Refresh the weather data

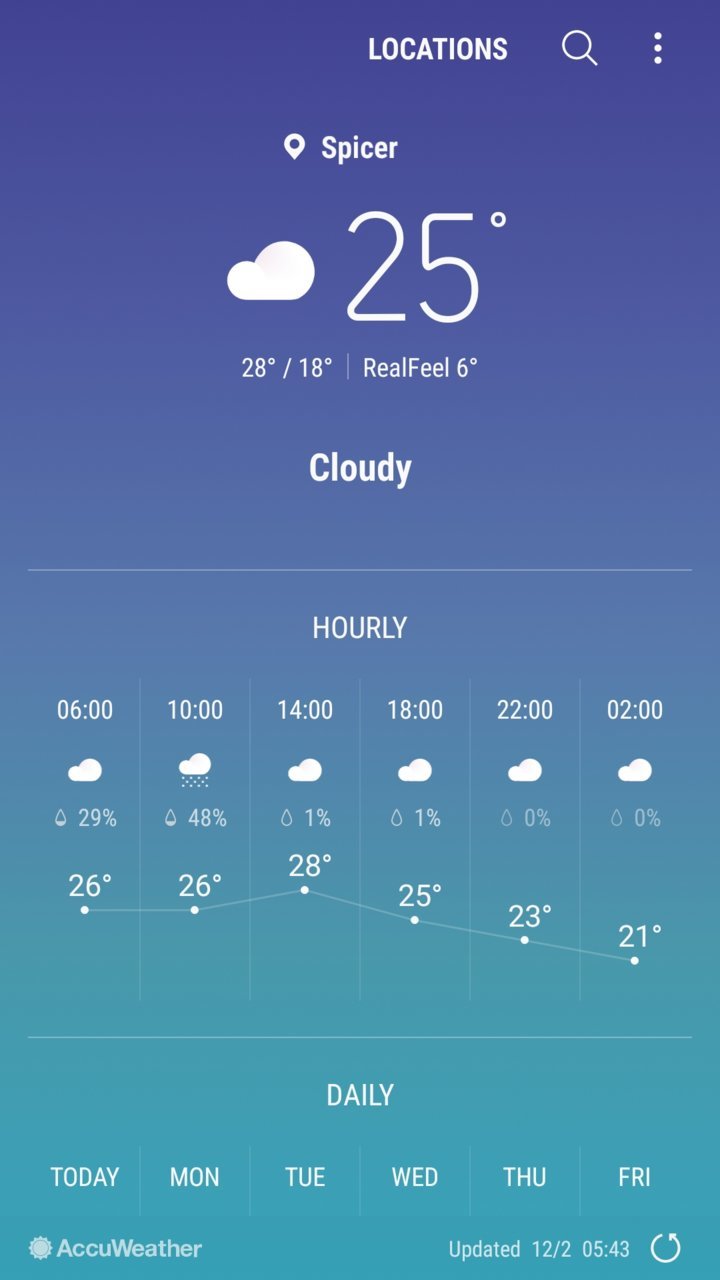665,1247
